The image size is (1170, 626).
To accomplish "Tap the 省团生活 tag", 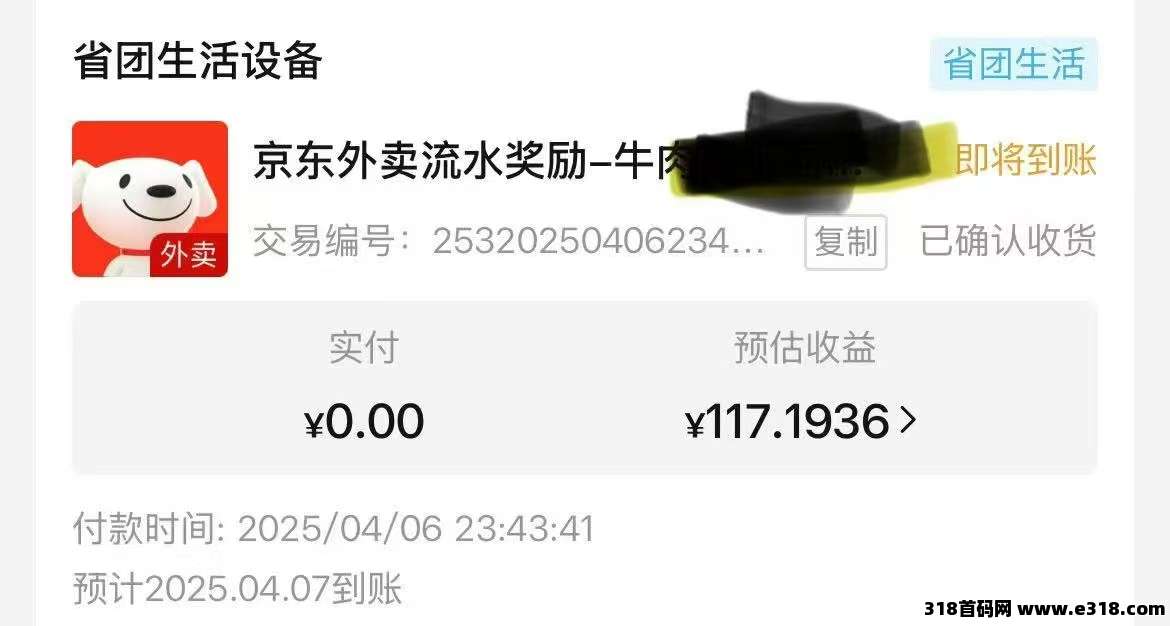I will [1013, 64].
